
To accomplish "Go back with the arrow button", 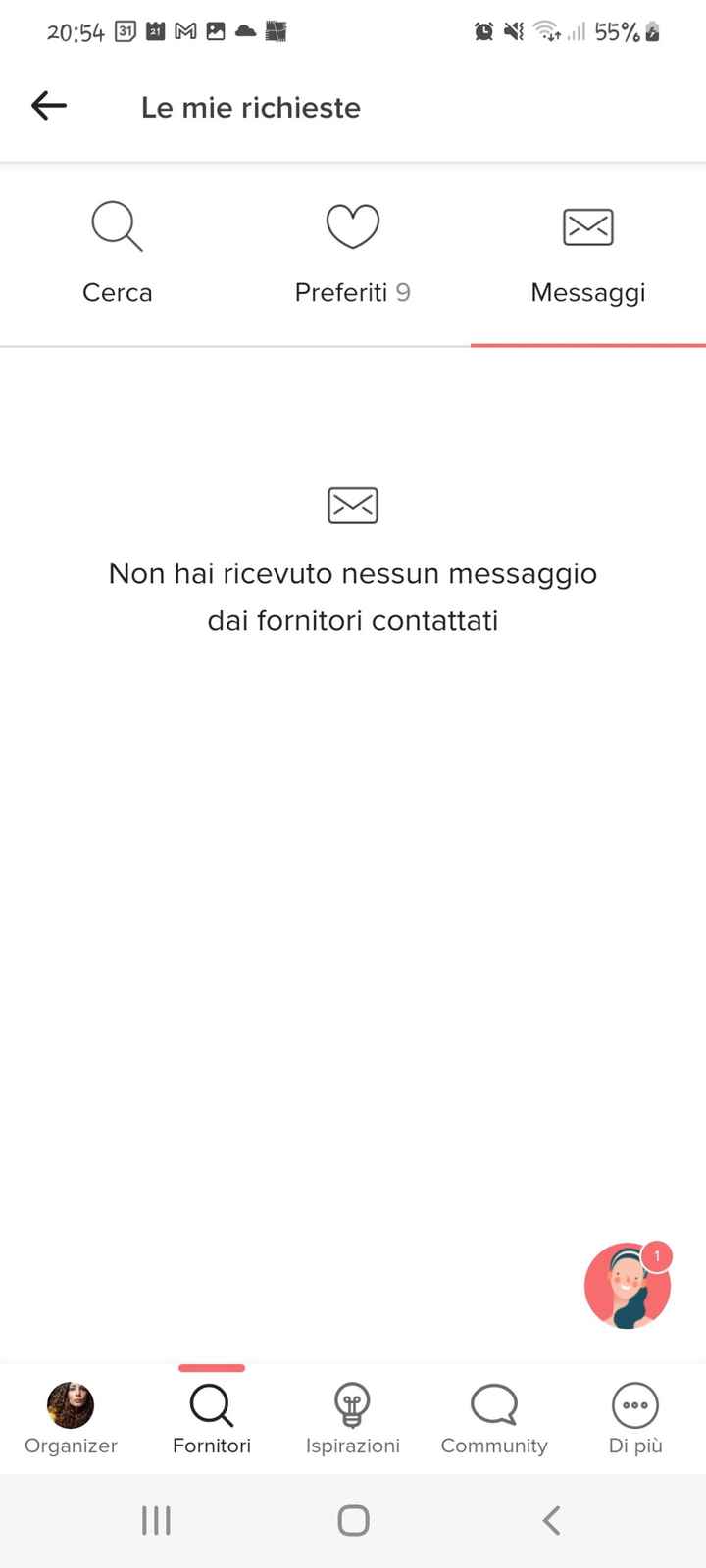I will pos(48,106).
